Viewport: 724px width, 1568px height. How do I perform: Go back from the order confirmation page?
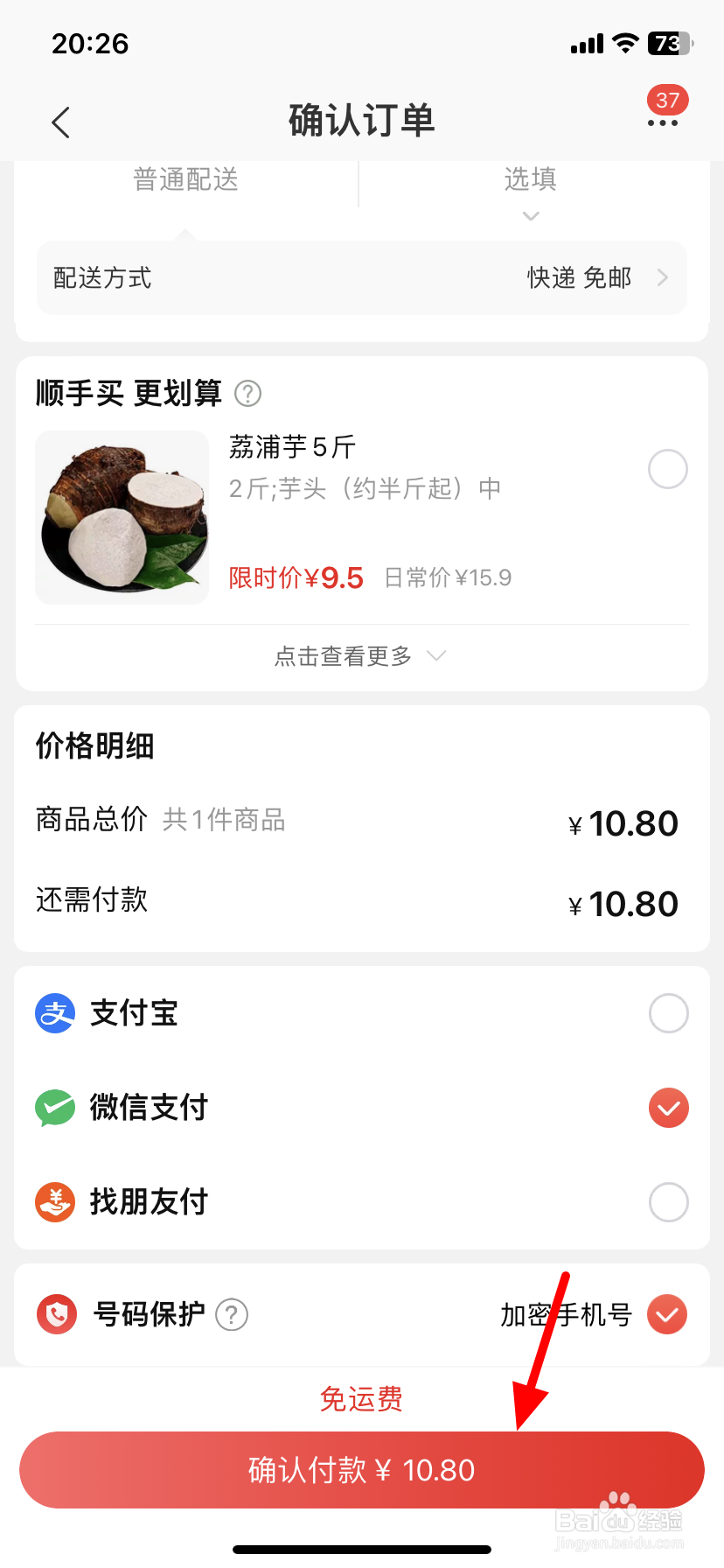pos(60,122)
